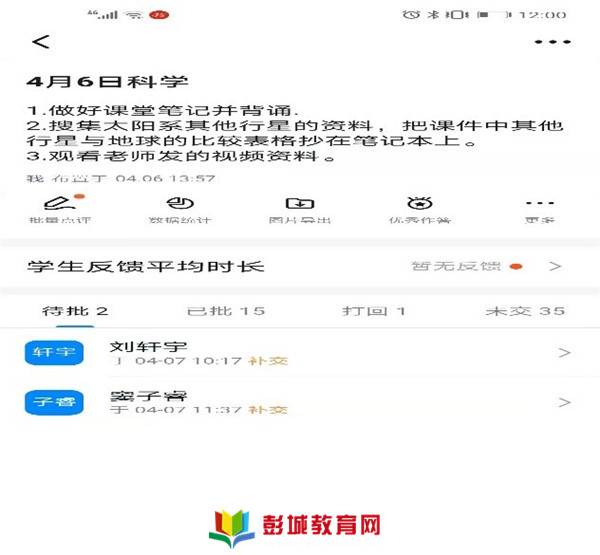Switch to the 未交 35 tab
The image size is (600, 555).
524,311
